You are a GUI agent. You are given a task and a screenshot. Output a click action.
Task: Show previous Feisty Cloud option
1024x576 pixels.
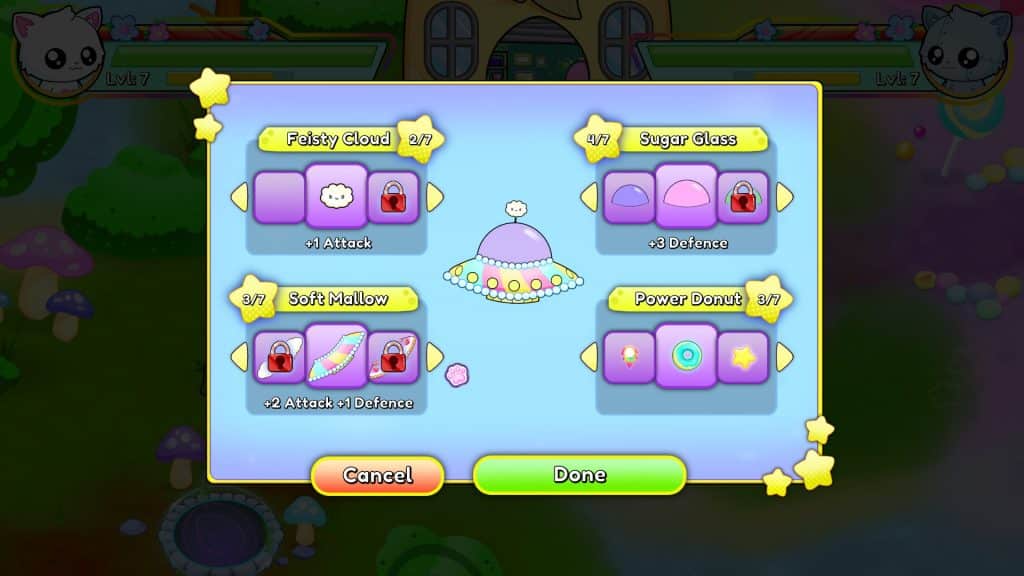(240, 197)
